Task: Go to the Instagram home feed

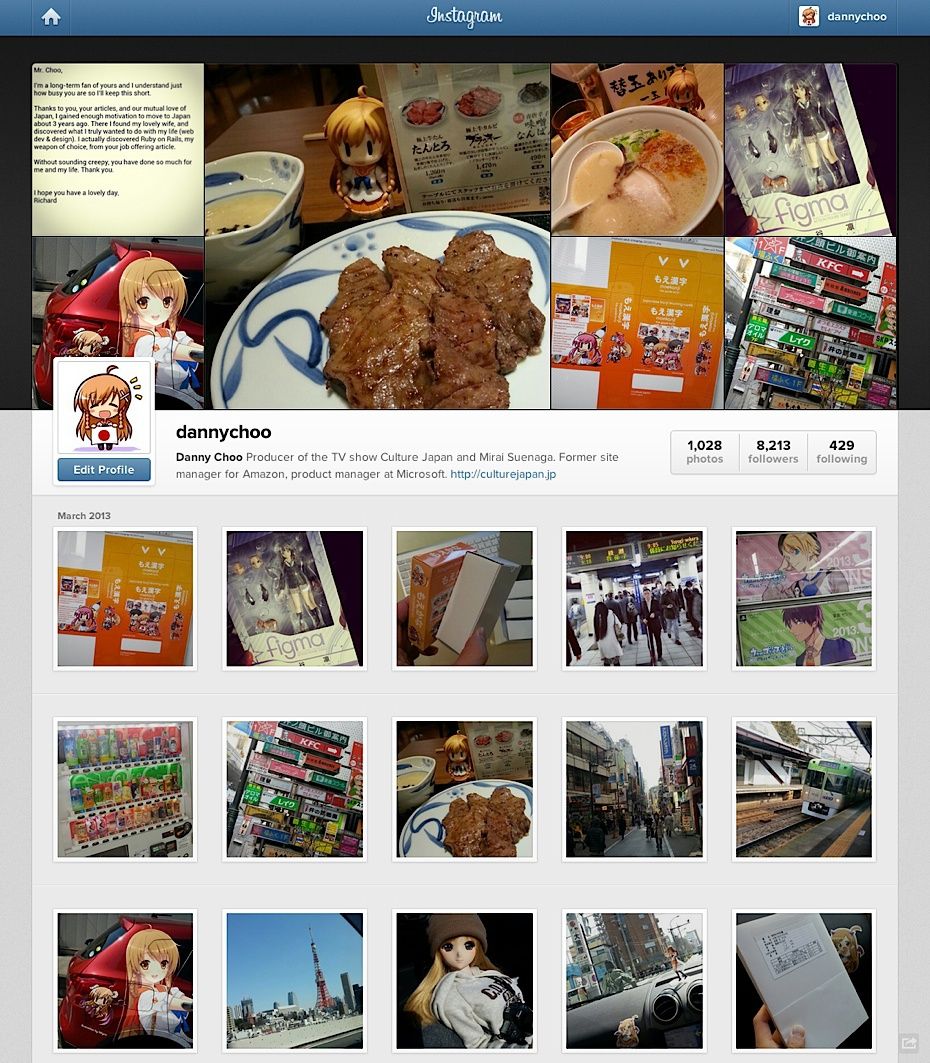Action: click(50, 17)
